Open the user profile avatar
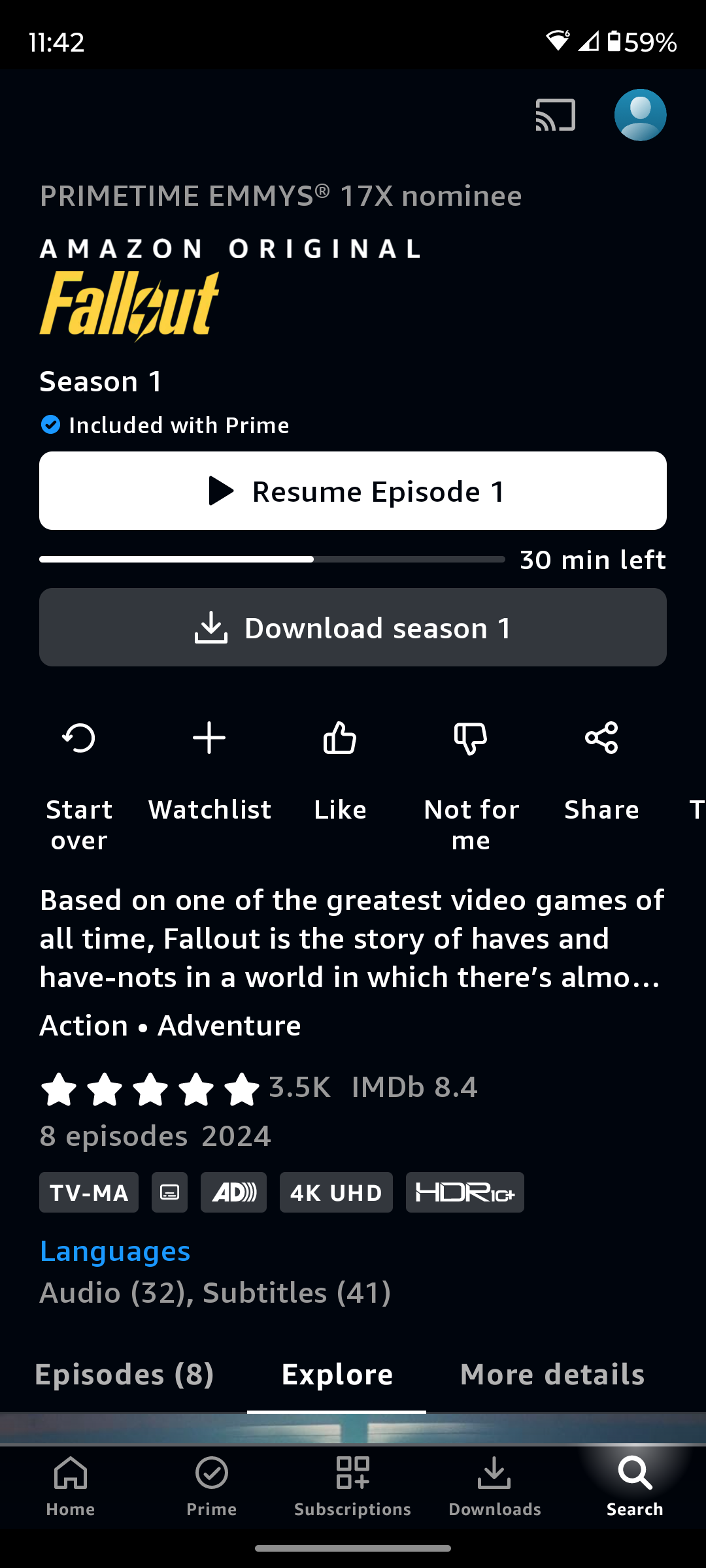This screenshot has height=1568, width=706. click(x=640, y=115)
